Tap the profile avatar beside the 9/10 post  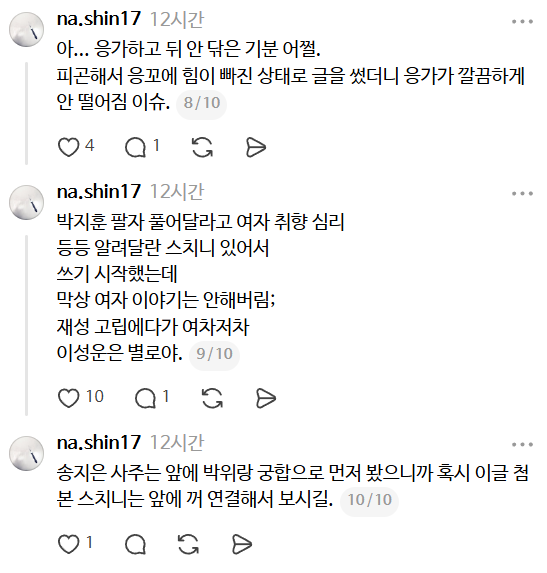[x=26, y=202]
